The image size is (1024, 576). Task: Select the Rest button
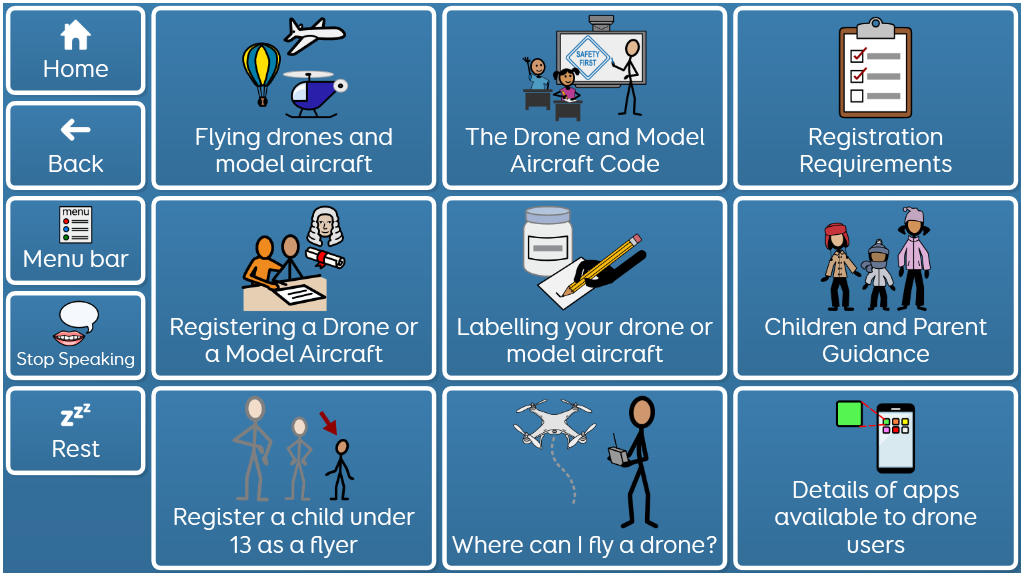point(75,431)
